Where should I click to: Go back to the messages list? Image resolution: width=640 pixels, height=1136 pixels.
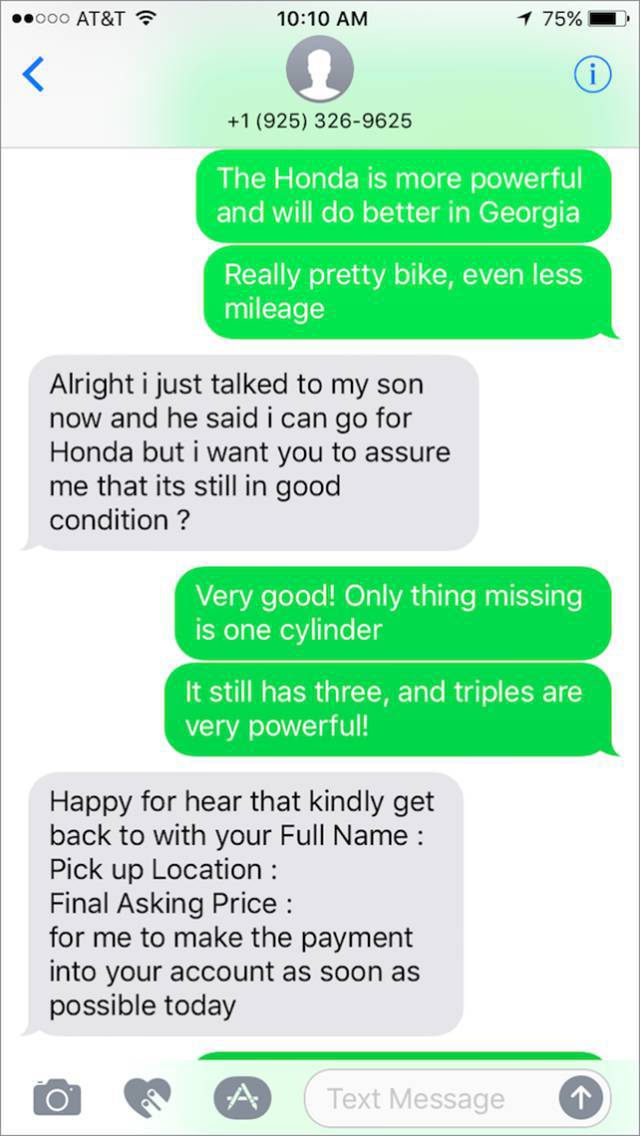(x=33, y=74)
